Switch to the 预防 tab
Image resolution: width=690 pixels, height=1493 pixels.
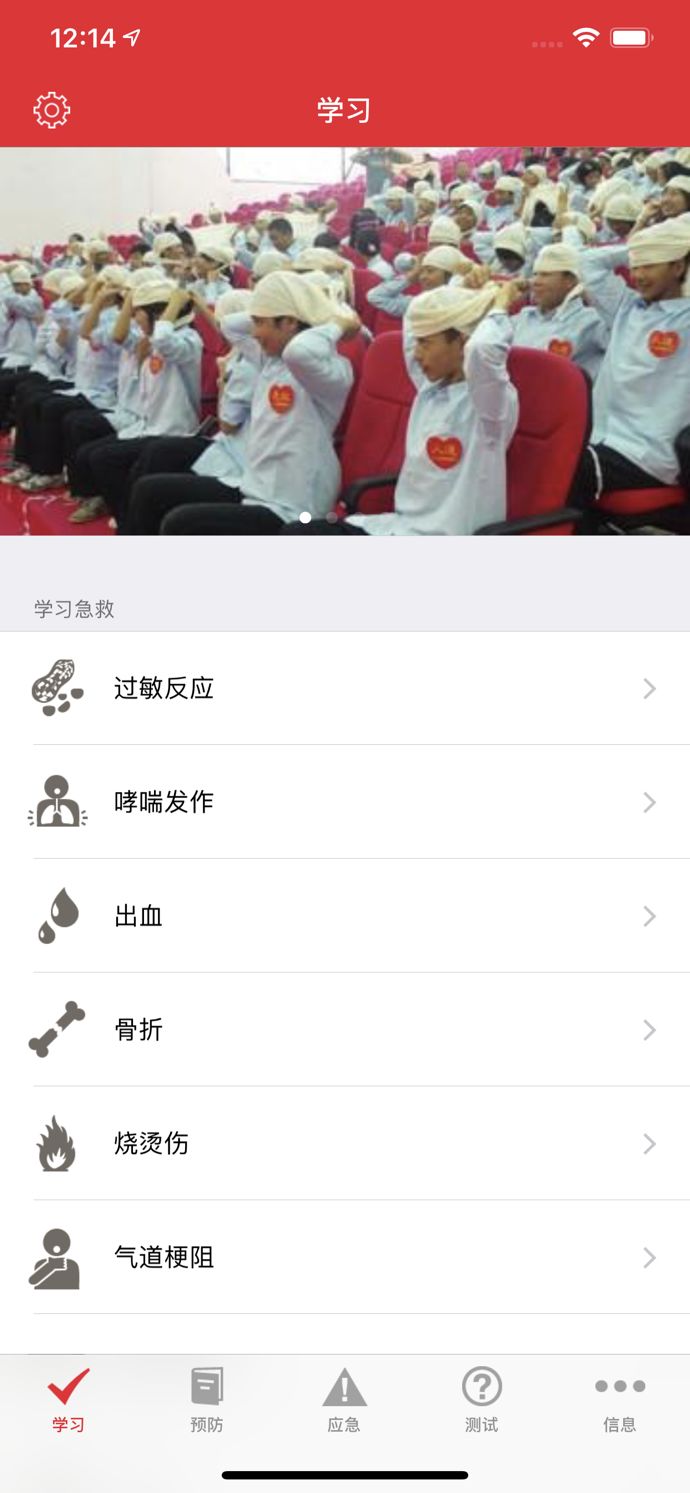[207, 1400]
